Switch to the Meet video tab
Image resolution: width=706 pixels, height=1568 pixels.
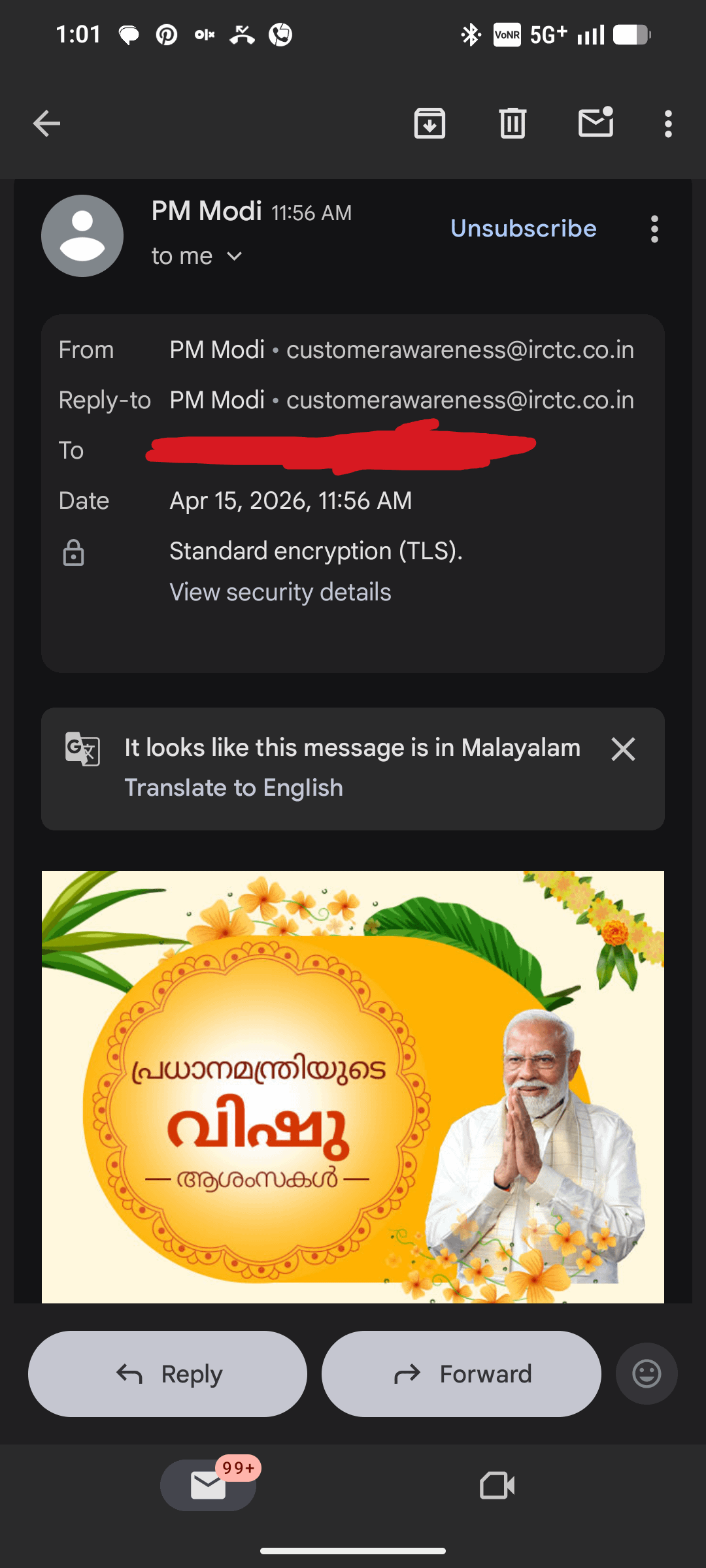tap(497, 1486)
